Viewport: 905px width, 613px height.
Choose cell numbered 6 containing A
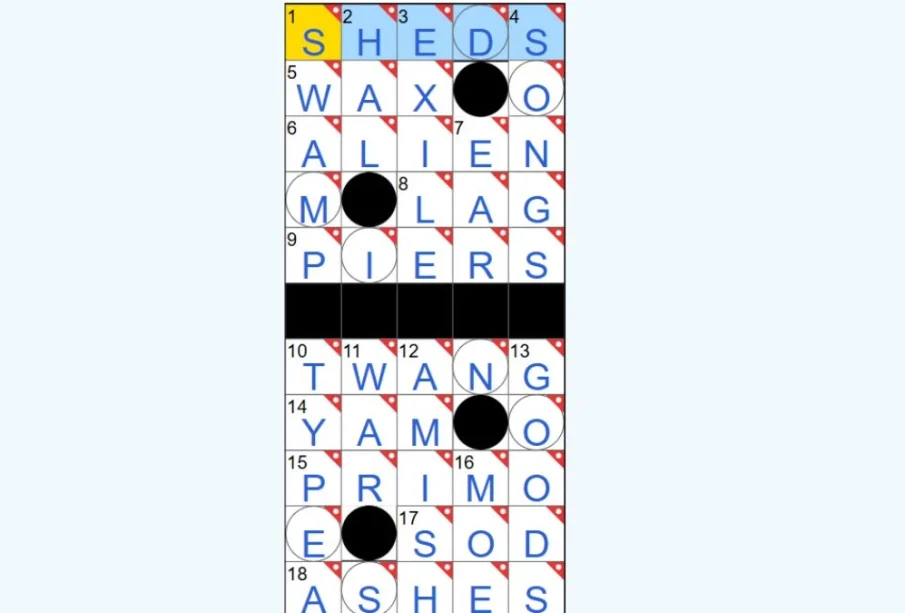tap(313, 144)
